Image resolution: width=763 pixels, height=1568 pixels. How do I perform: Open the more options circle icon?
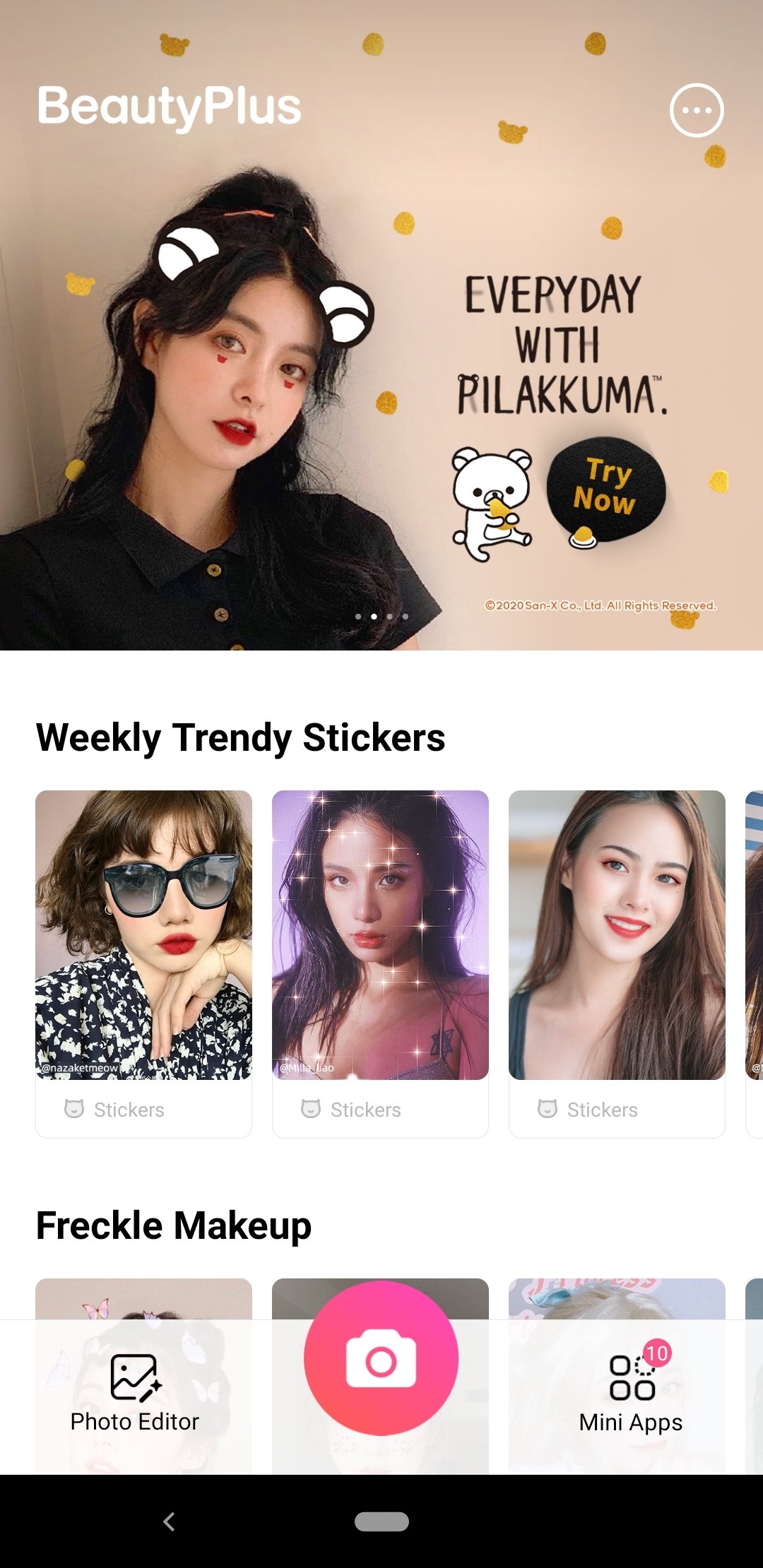pos(697,110)
